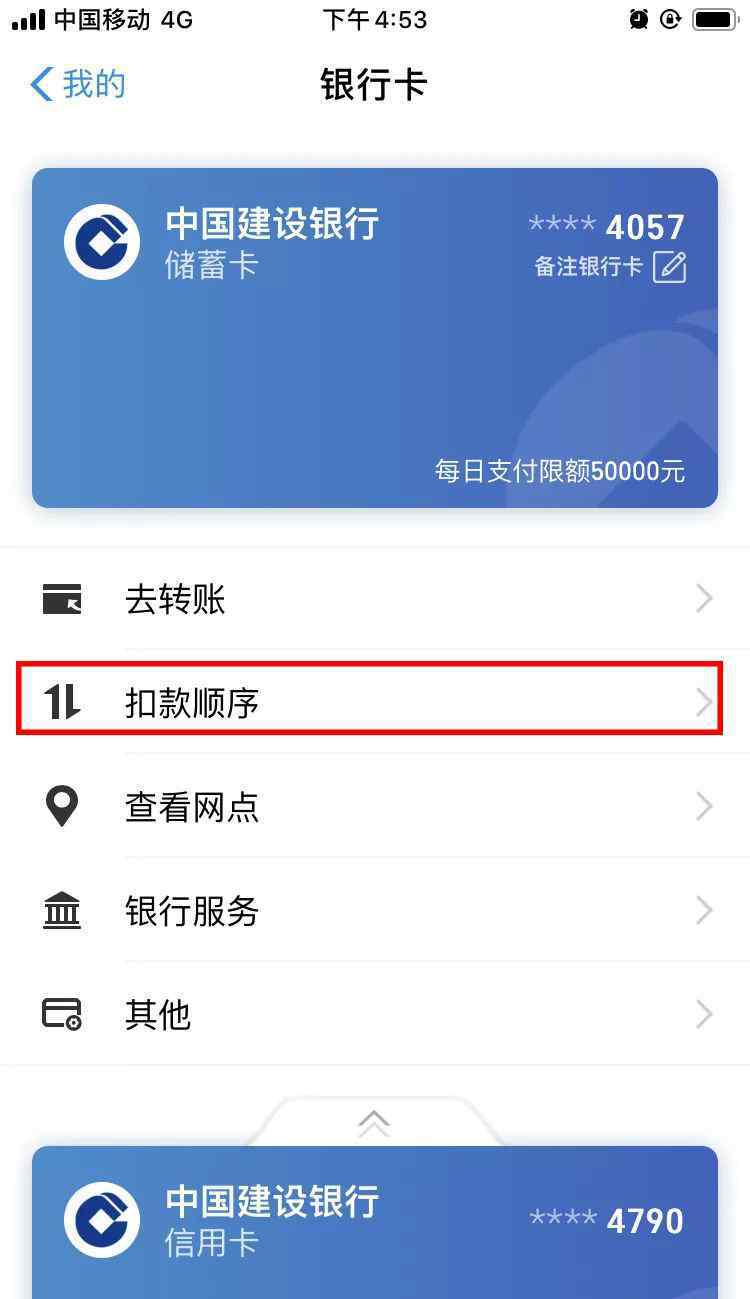The width and height of the screenshot is (750, 1299).
Task: Open the 其他 row
Action: coord(374,1015)
